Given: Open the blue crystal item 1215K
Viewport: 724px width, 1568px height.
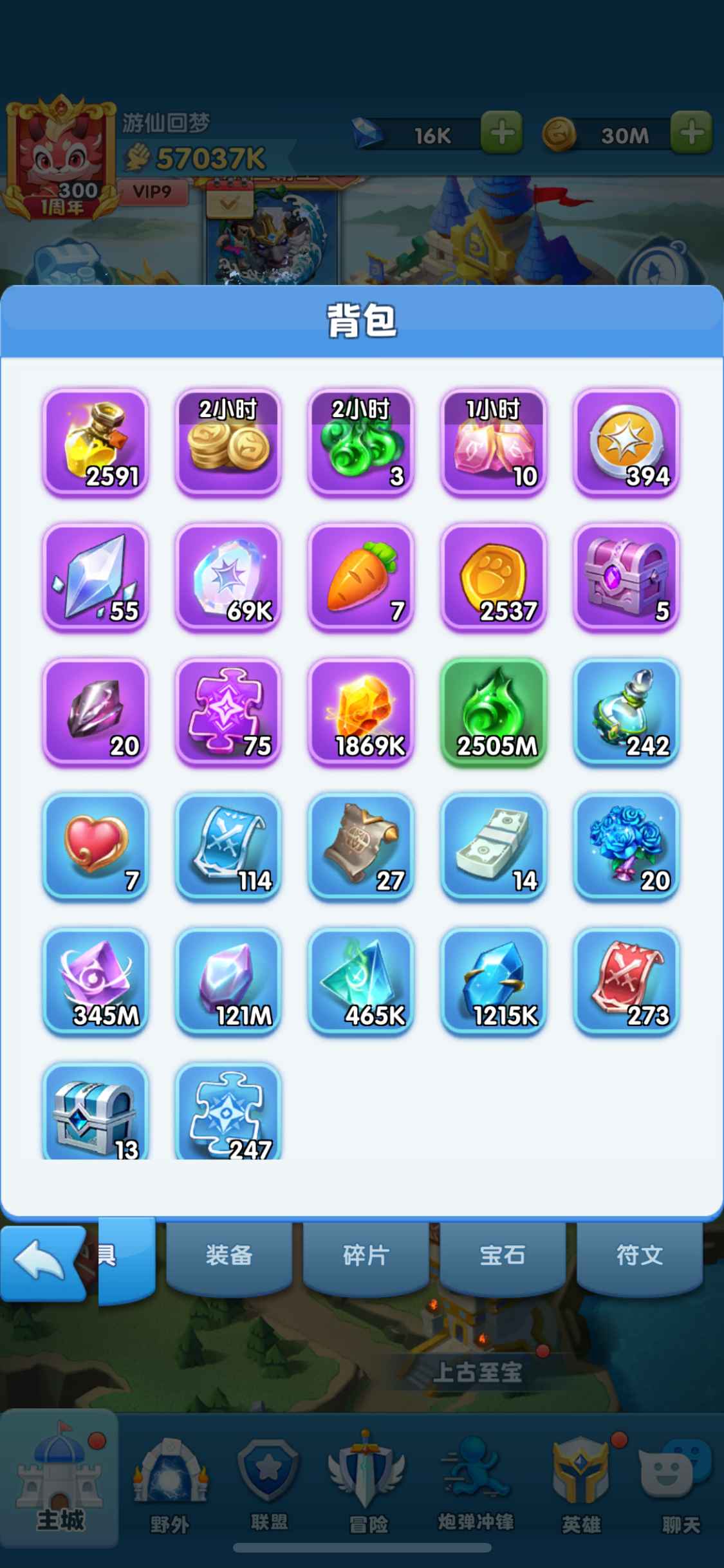Looking at the screenshot, I should [494, 982].
